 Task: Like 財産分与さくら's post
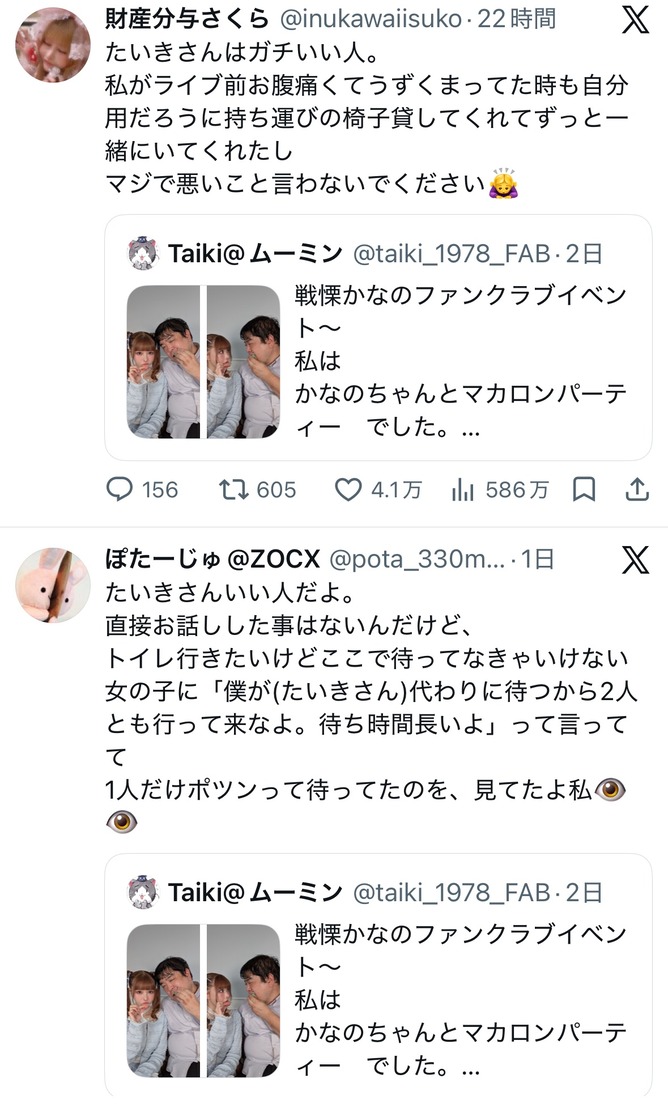pos(378,489)
